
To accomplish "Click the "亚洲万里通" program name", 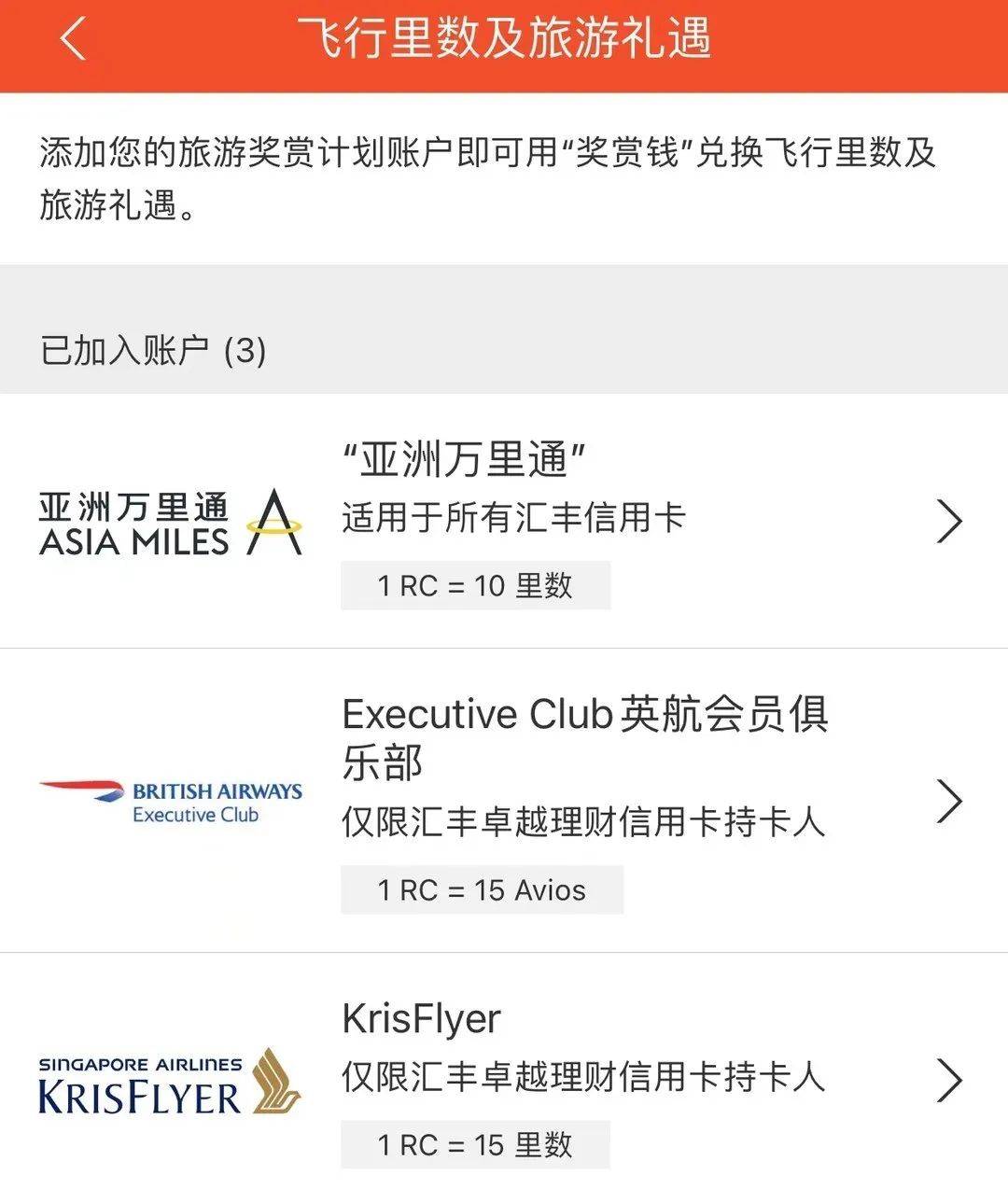I will click(x=463, y=459).
